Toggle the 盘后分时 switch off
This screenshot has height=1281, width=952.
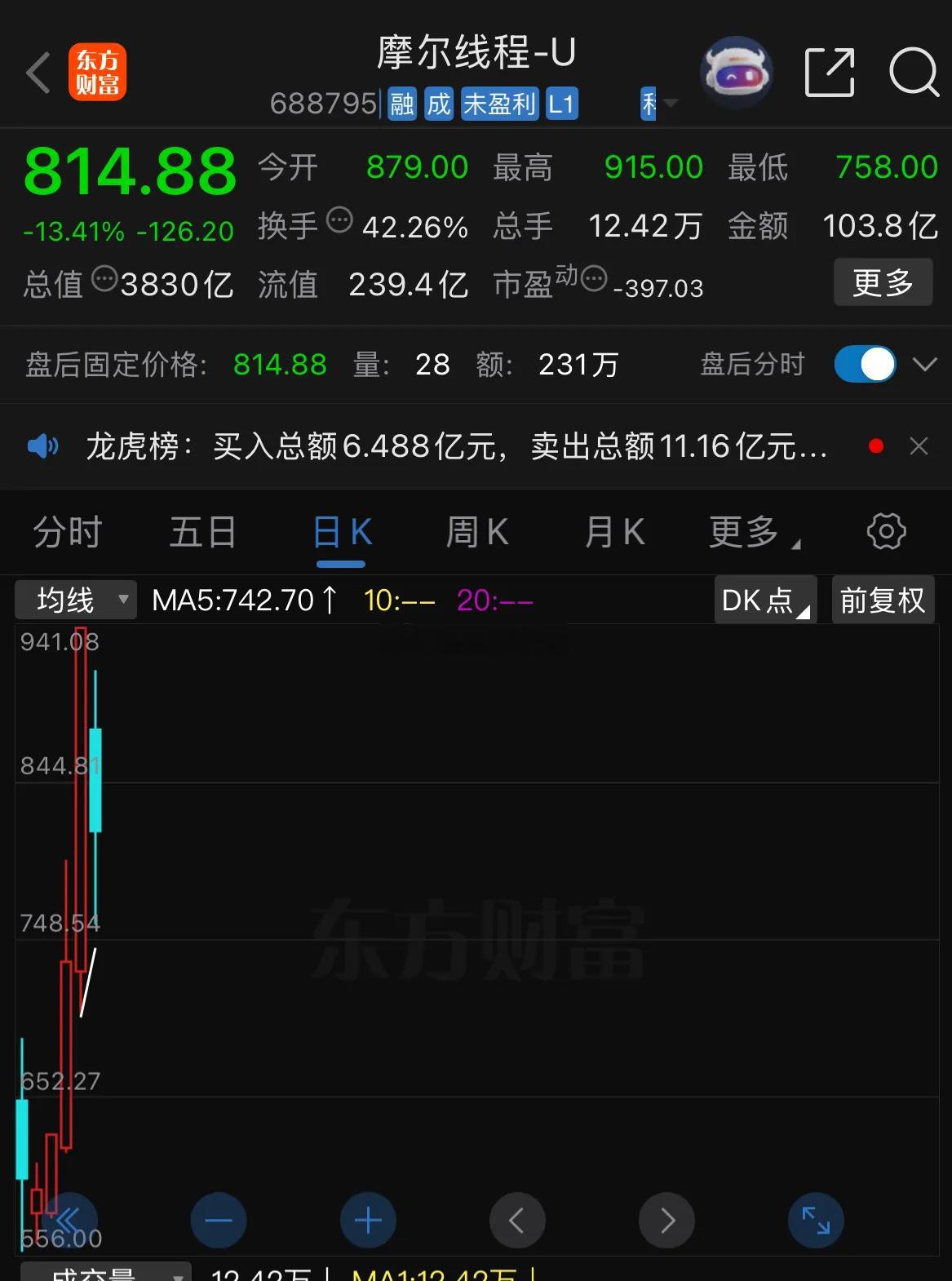tap(864, 365)
